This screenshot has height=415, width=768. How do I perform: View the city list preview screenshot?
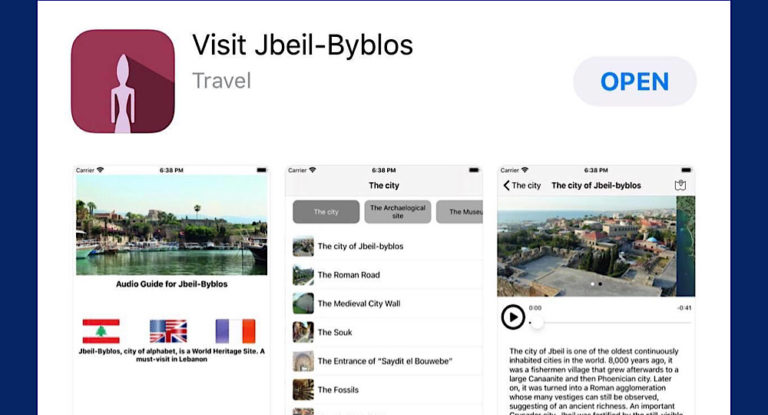383,290
